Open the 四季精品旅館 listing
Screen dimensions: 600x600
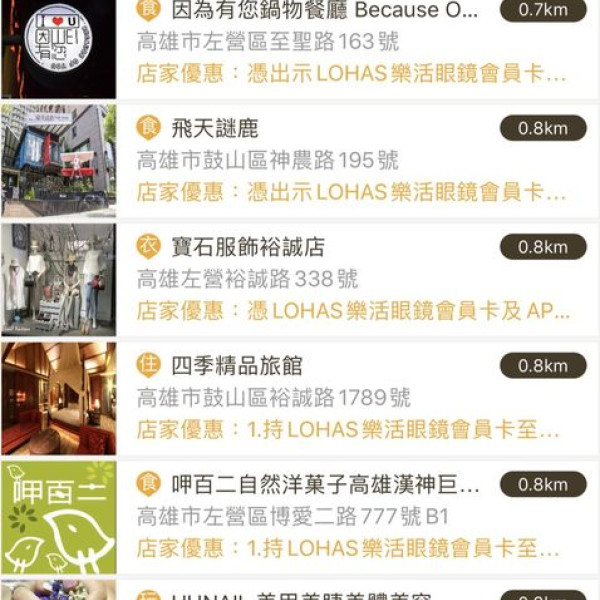click(x=237, y=365)
